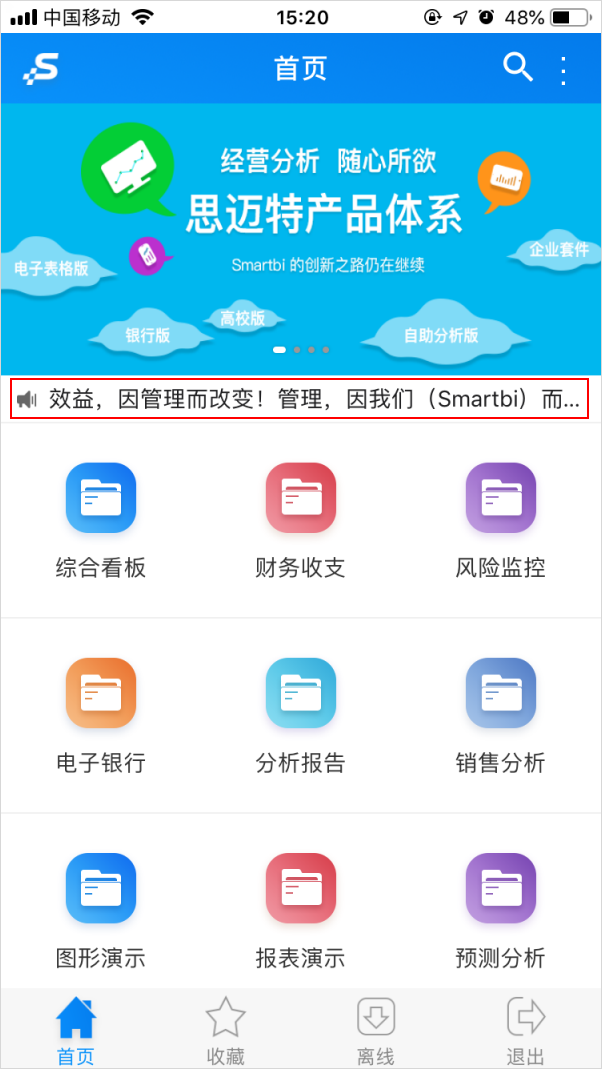Tap the 思迈特产品体系 banner
This screenshot has width=602, height=1069.
[301, 239]
